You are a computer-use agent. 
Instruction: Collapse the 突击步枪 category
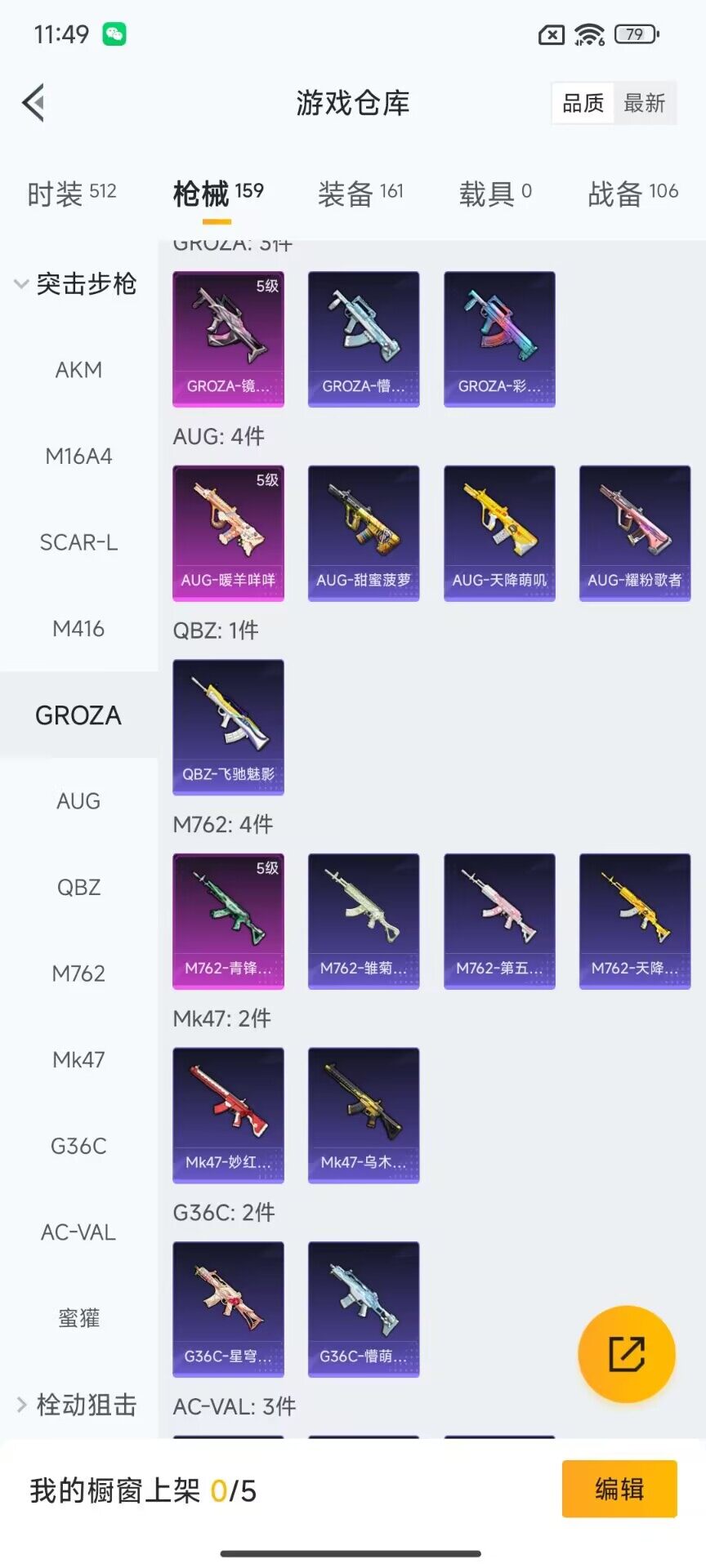tap(75, 284)
